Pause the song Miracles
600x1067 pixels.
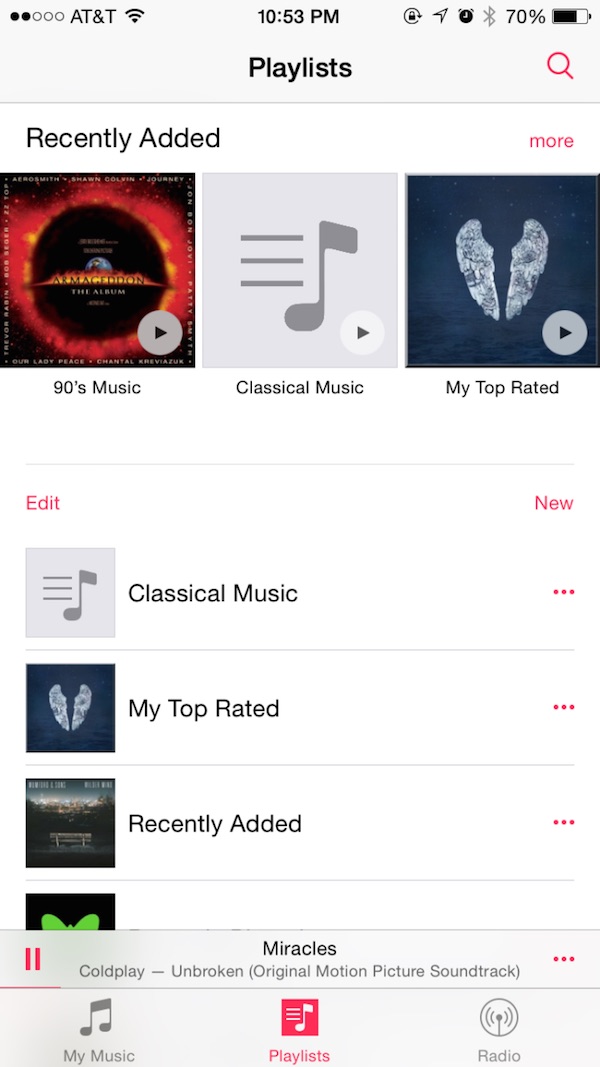(33, 959)
